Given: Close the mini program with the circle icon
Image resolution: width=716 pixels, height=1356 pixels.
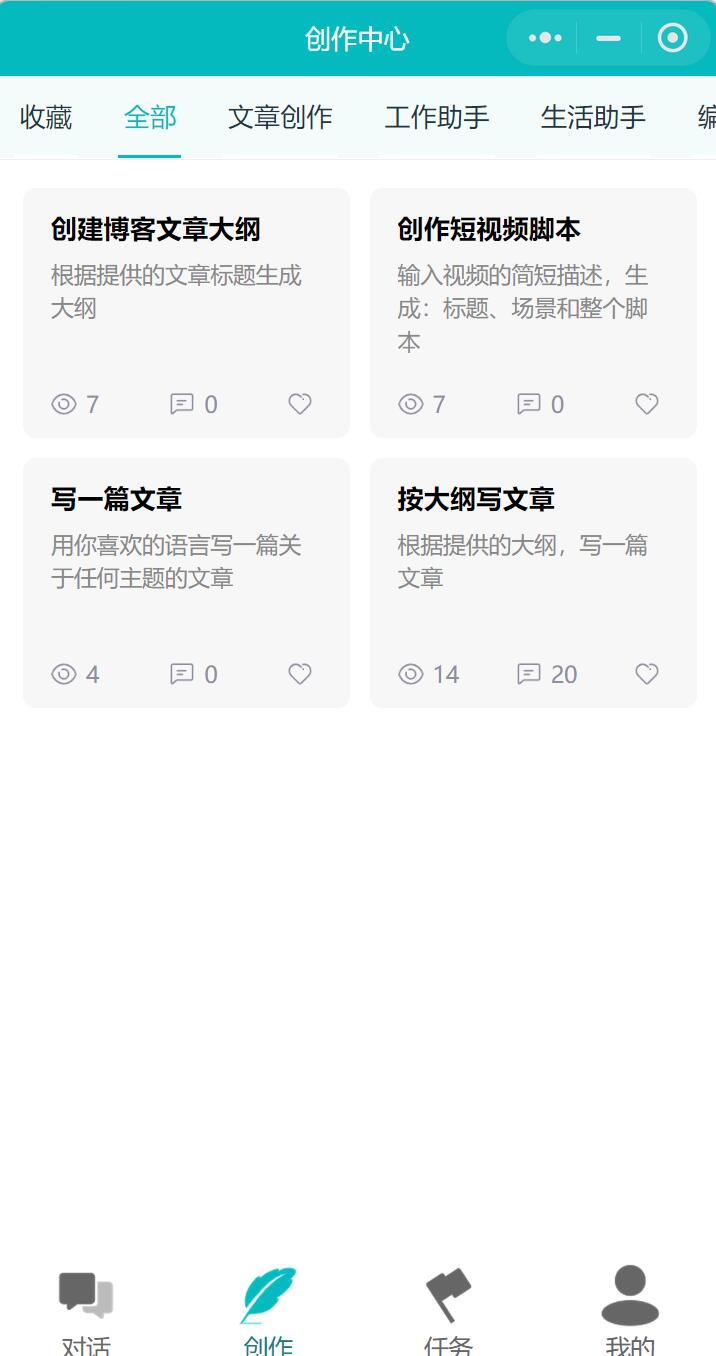Looking at the screenshot, I should tap(672, 38).
